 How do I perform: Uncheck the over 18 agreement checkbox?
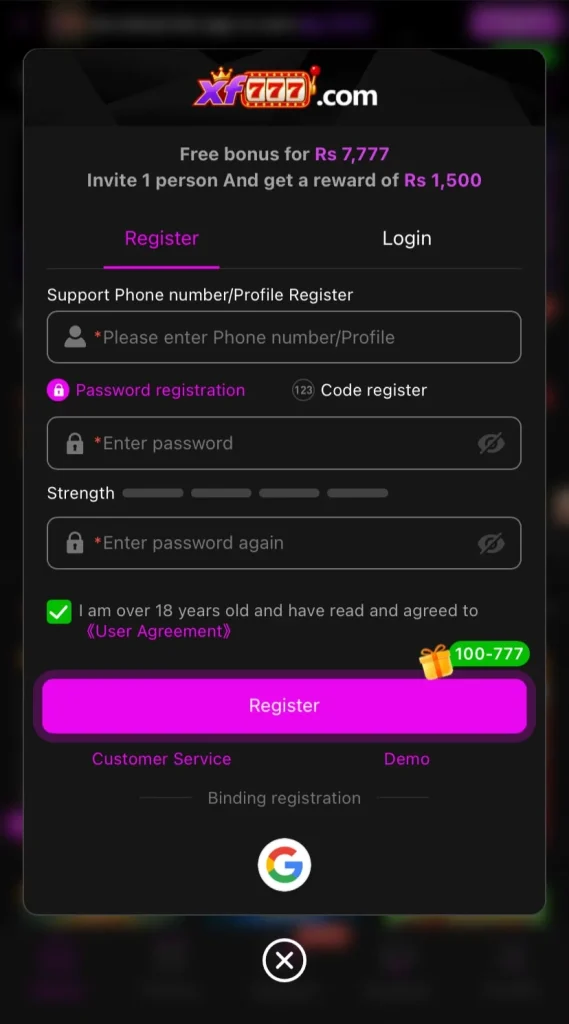pos(59,612)
